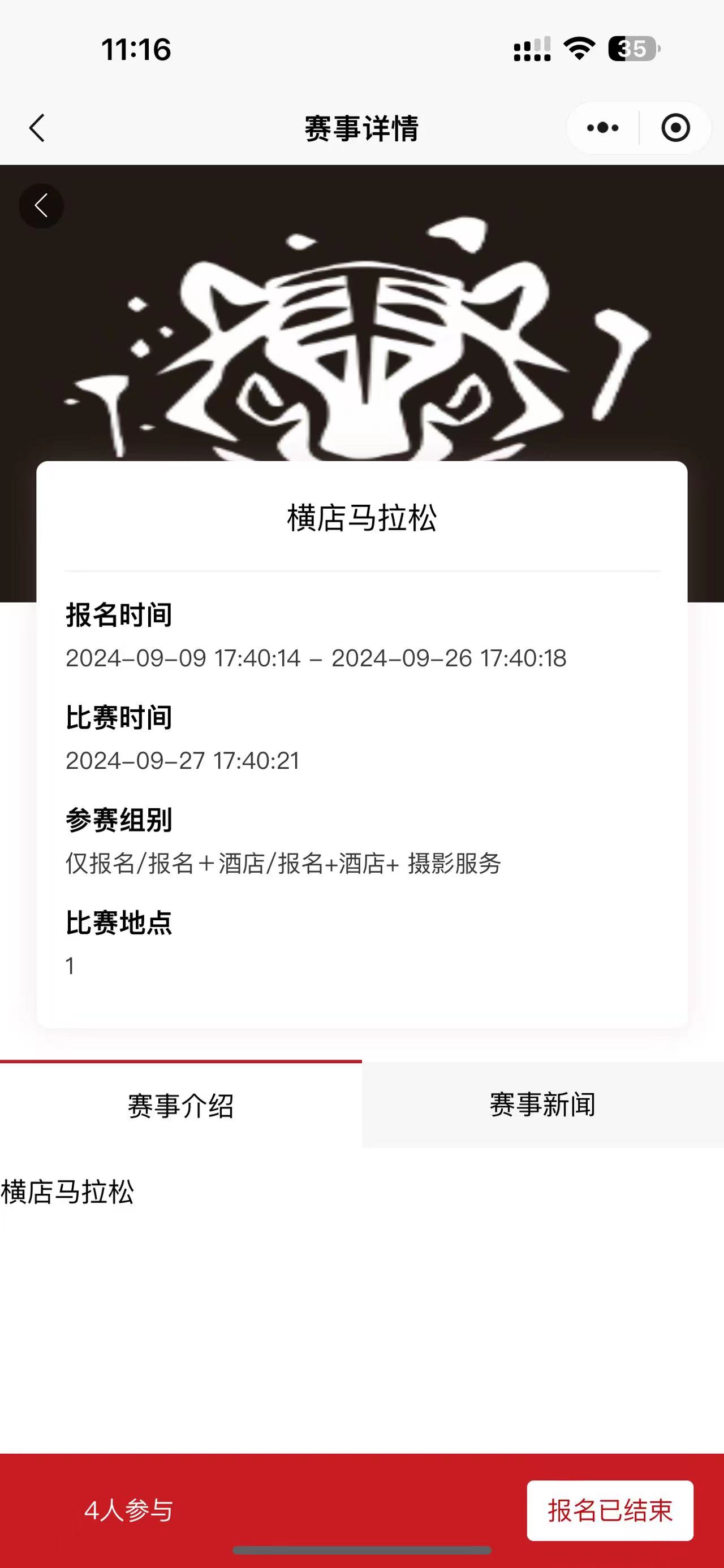Image resolution: width=724 pixels, height=1568 pixels.
Task: Open the mini program more options menu
Action: pos(603,128)
